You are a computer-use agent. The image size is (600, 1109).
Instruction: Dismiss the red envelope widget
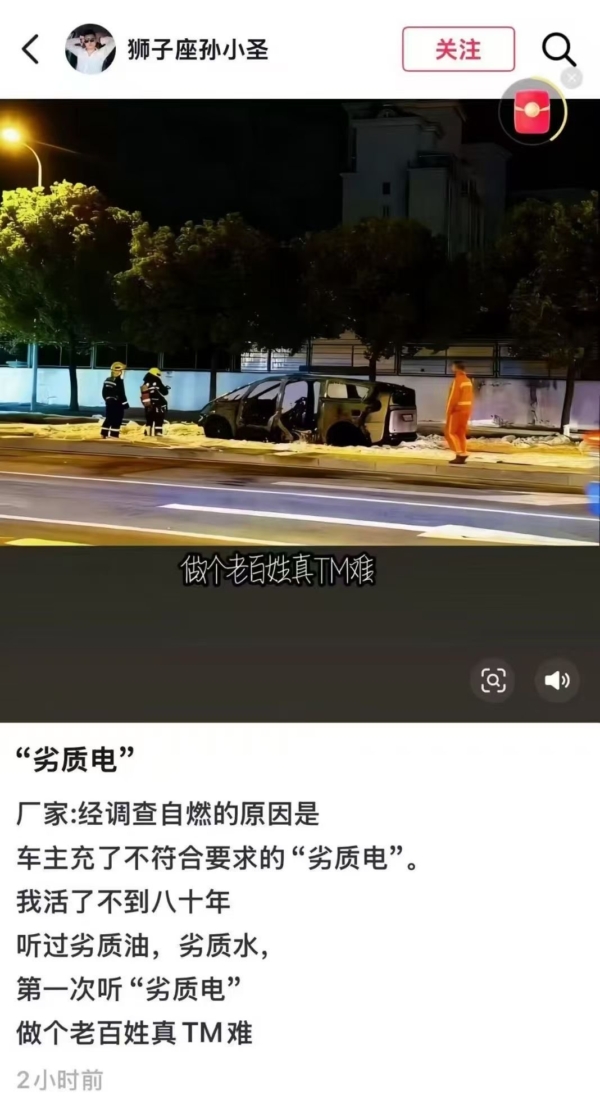(571, 77)
